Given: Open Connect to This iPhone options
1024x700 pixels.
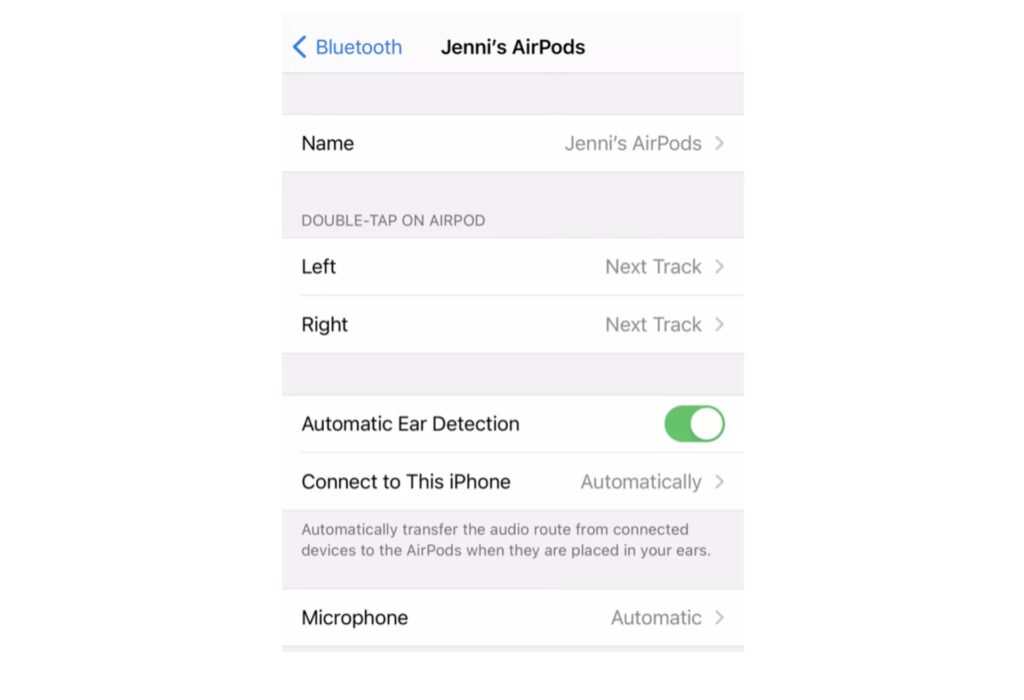Looking at the screenshot, I should click(512, 482).
